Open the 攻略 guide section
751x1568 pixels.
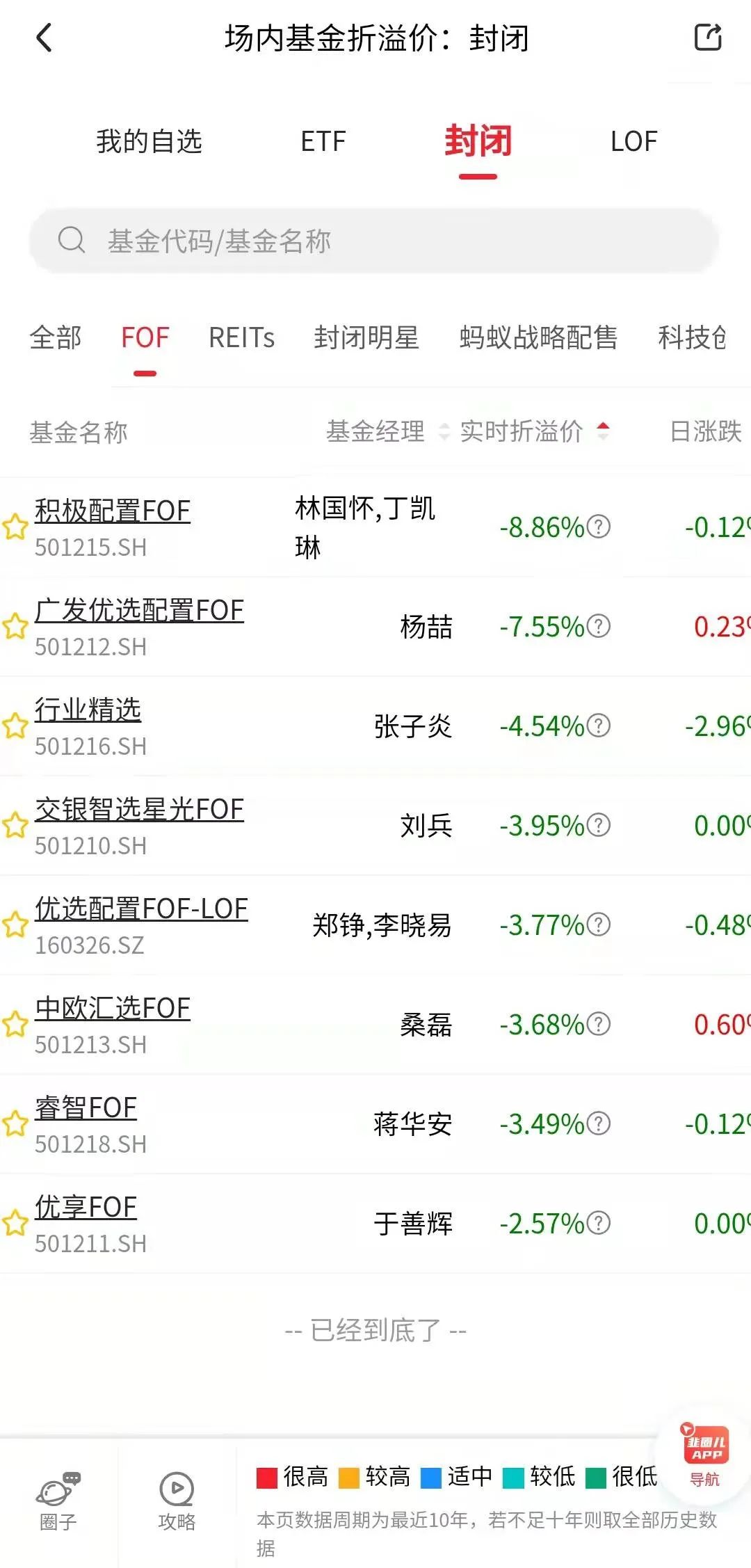(177, 1502)
